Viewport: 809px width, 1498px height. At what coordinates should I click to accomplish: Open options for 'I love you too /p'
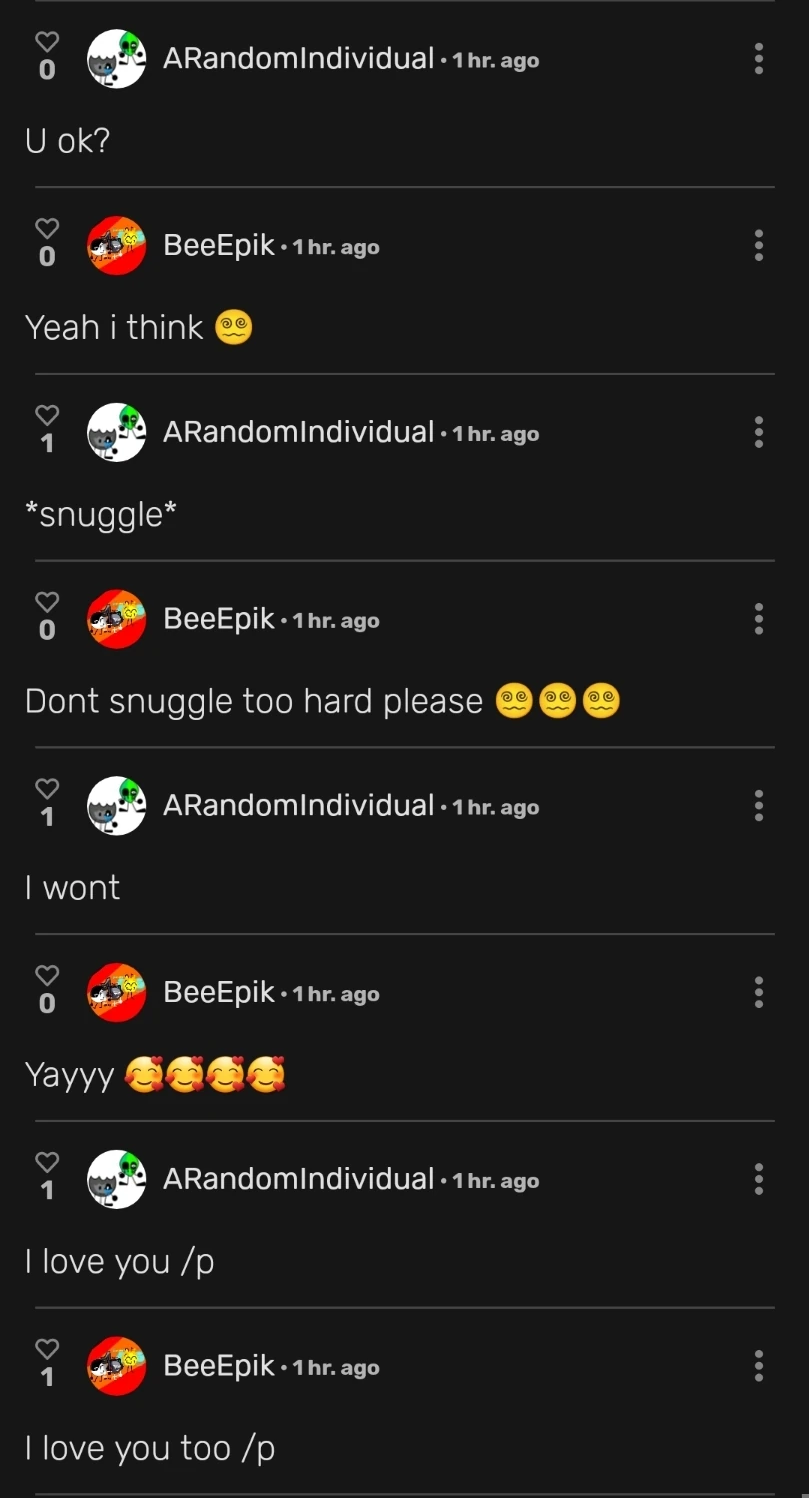pyautogui.click(x=759, y=1366)
